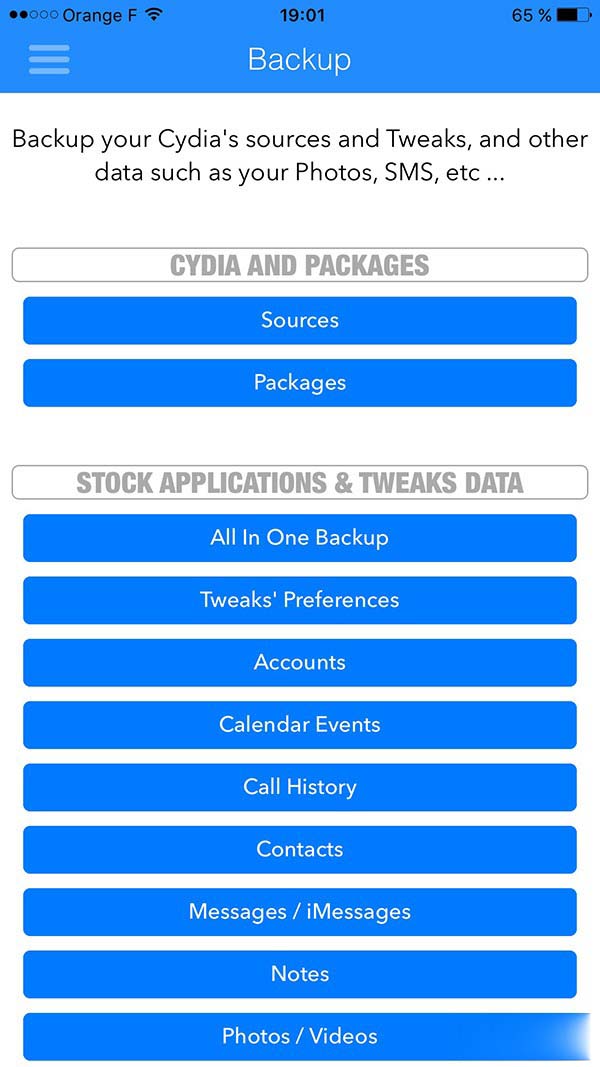Screen dimensions: 600x1067
Task: Select the Notes backup option
Action: (x=300, y=974)
